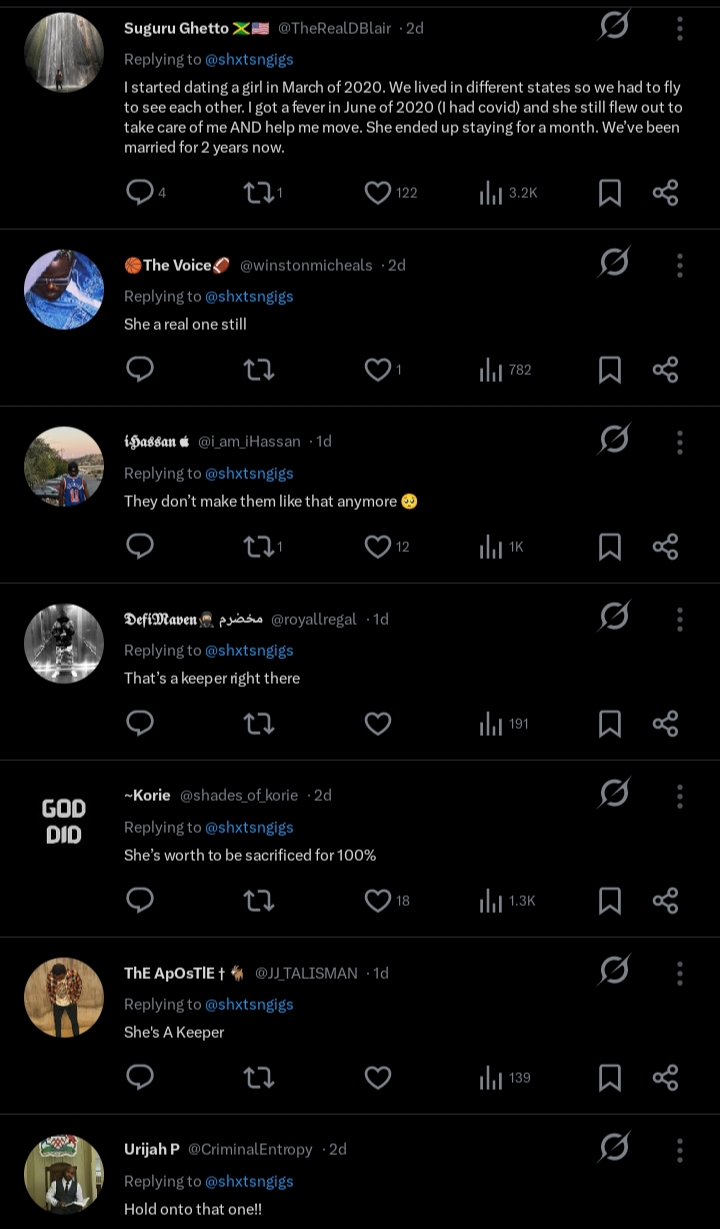The image size is (720, 1229).
Task: Repost ThE ApOsTlE's reply
Action: pyautogui.click(x=259, y=1077)
